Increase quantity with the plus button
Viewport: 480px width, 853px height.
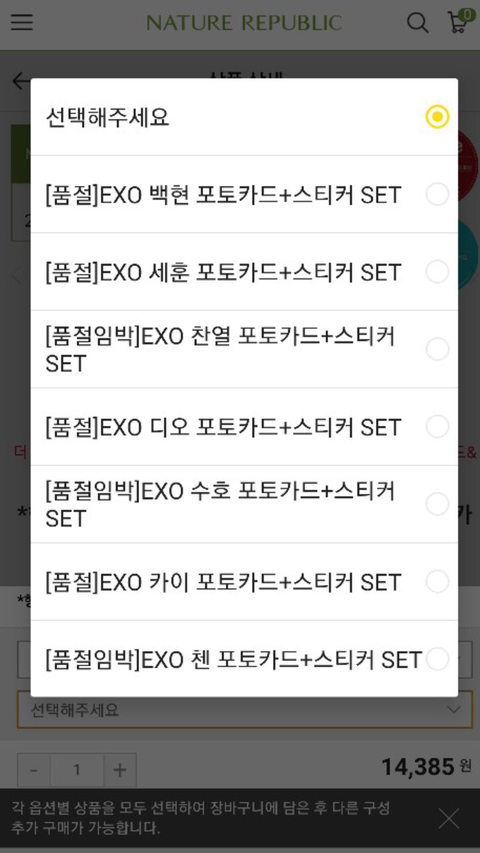tap(120, 770)
